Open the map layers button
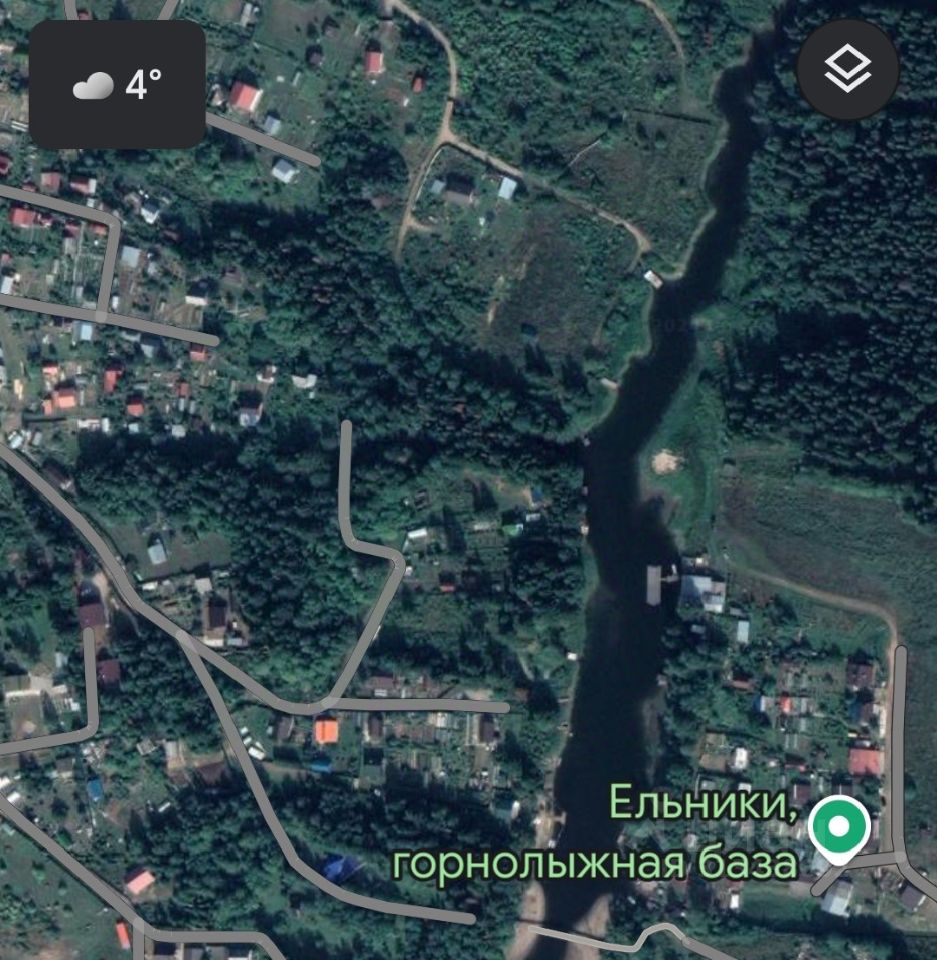 (848, 70)
